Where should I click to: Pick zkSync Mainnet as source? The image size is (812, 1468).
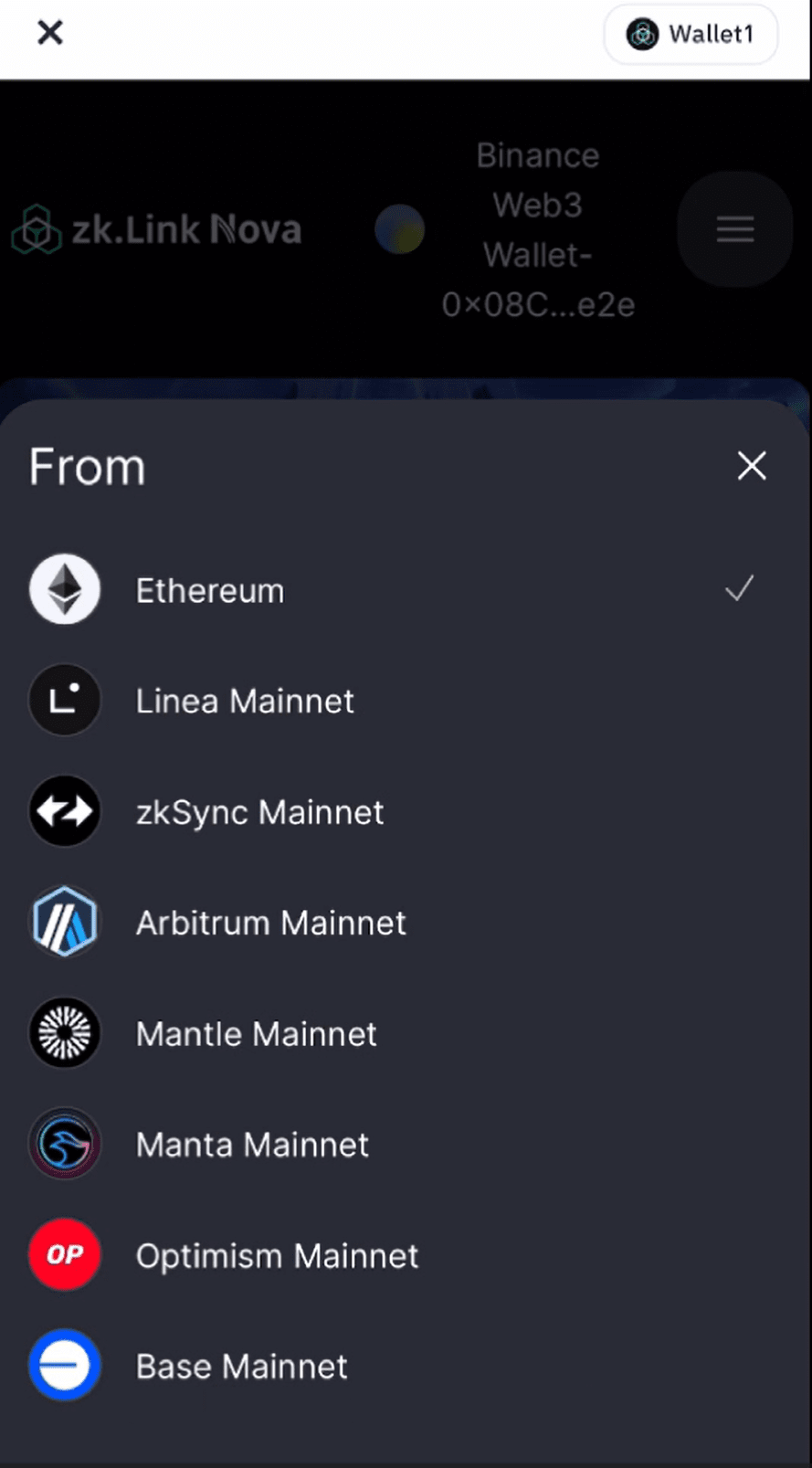[x=259, y=812]
